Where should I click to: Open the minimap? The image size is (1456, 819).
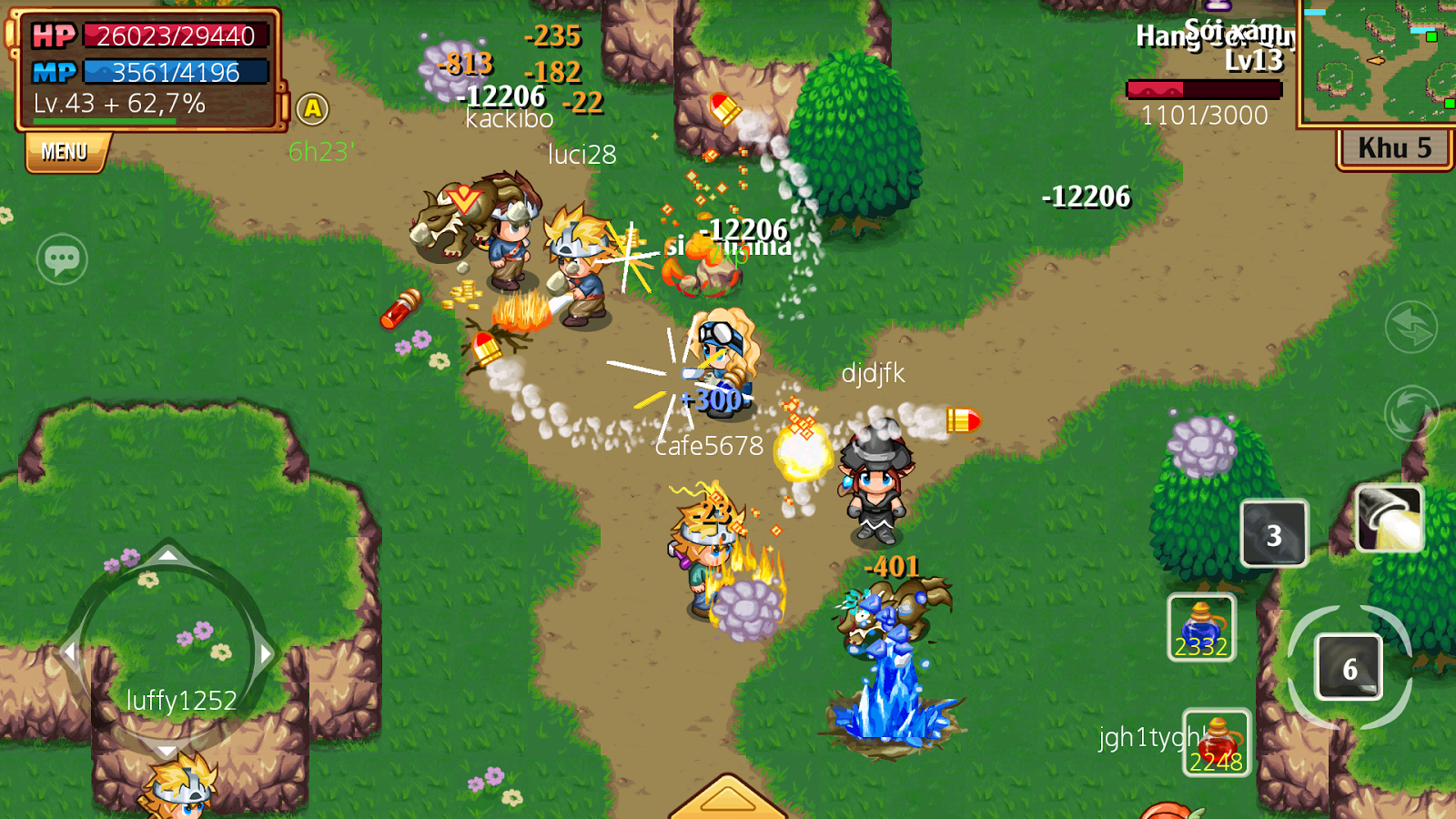pyautogui.click(x=1378, y=62)
